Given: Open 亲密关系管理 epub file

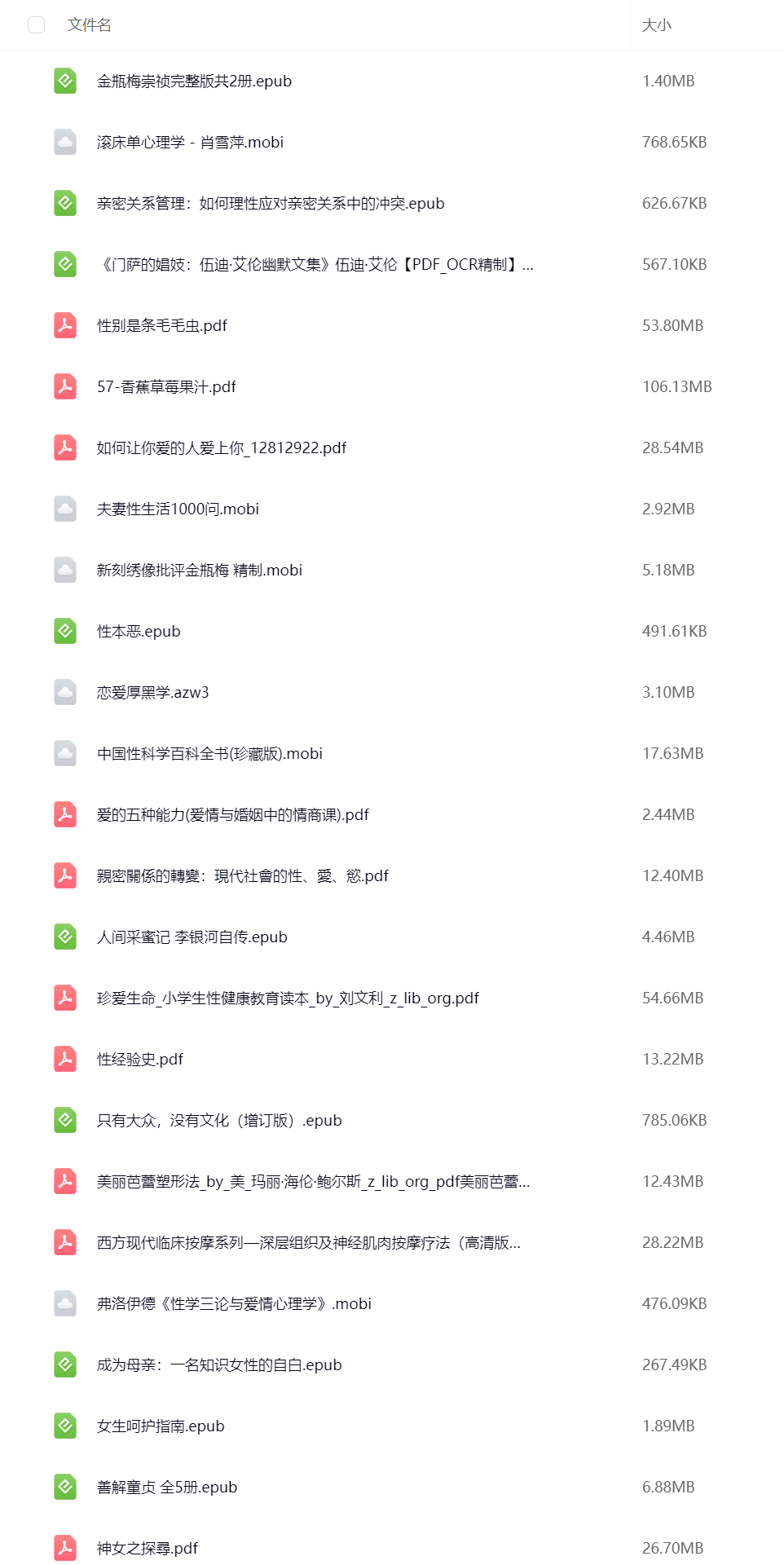Looking at the screenshot, I should pos(270,204).
